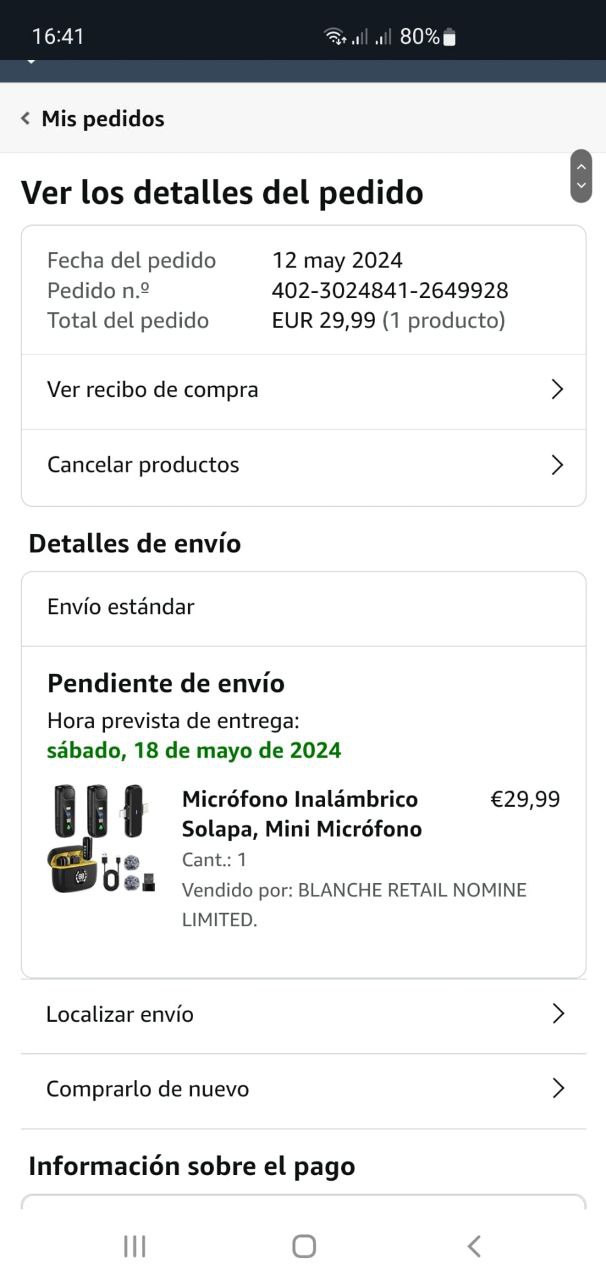Show recent apps
This screenshot has height=1280, width=606.
click(134, 1246)
